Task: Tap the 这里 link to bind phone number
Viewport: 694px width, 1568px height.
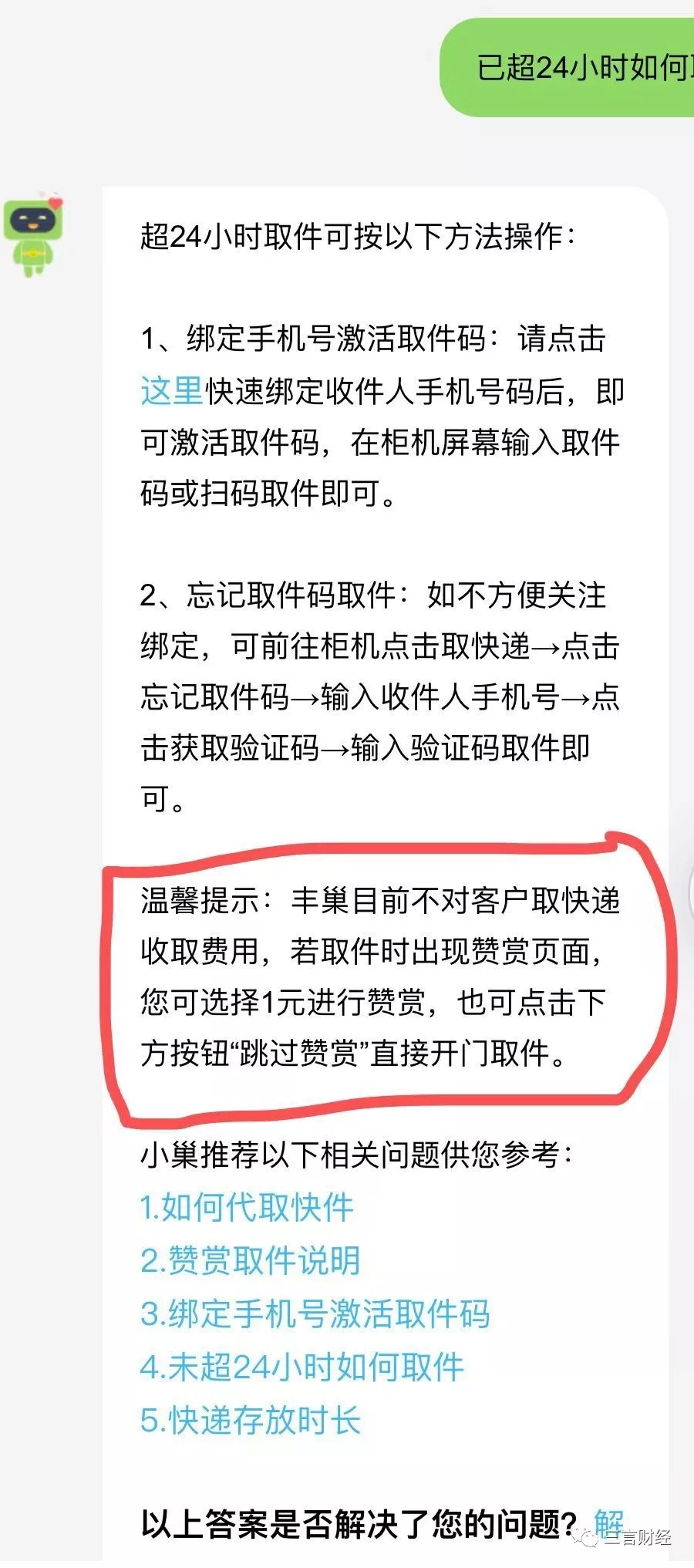Action: (x=171, y=390)
